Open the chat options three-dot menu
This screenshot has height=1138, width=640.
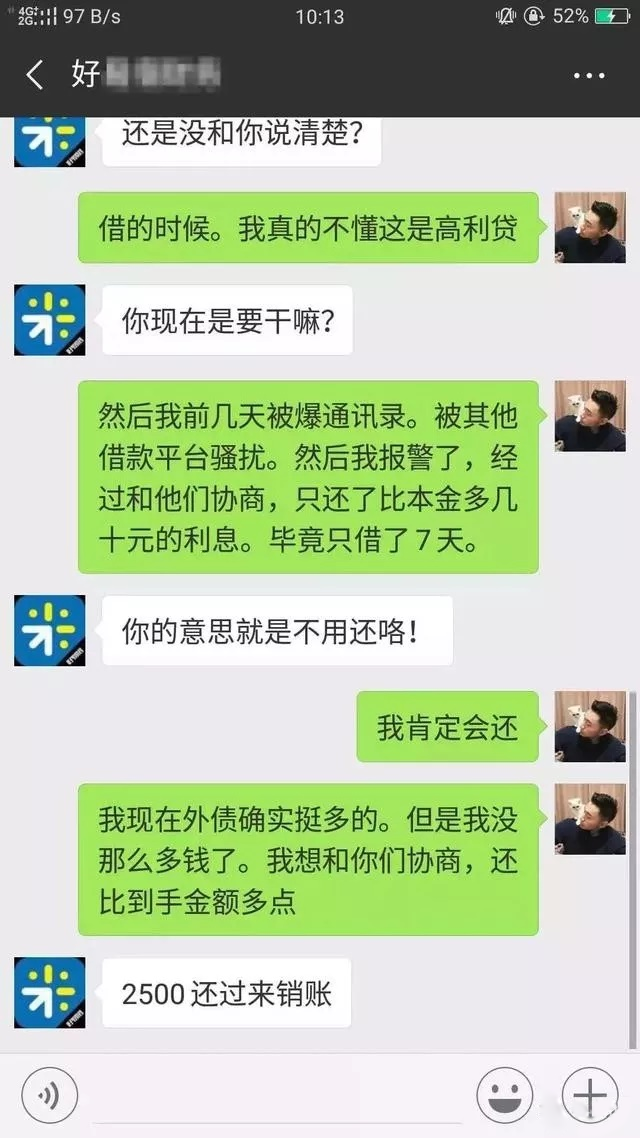tap(590, 75)
